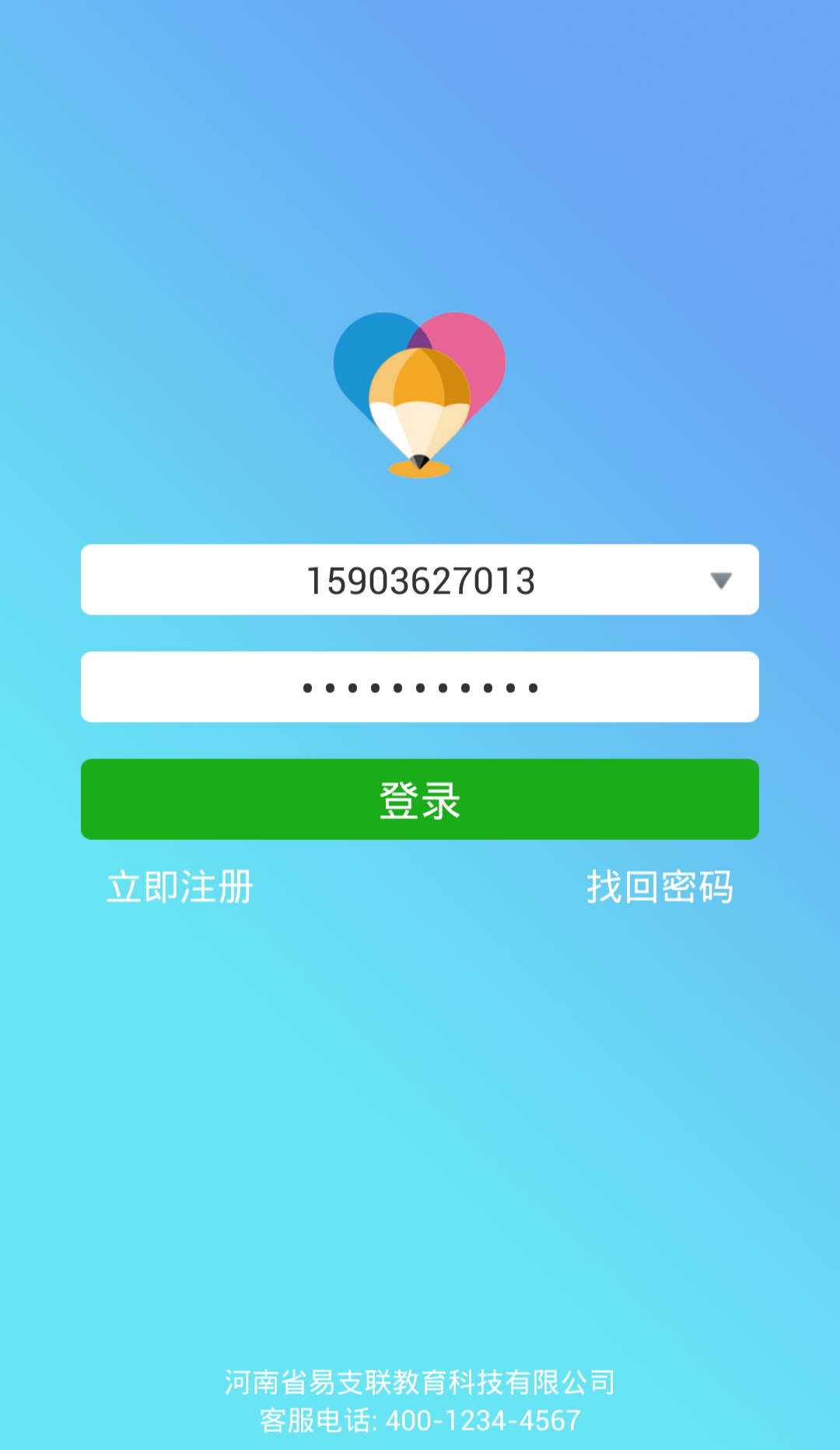This screenshot has width=840, height=1450.
Task: Open 立即注册 to register now
Action: (x=180, y=887)
